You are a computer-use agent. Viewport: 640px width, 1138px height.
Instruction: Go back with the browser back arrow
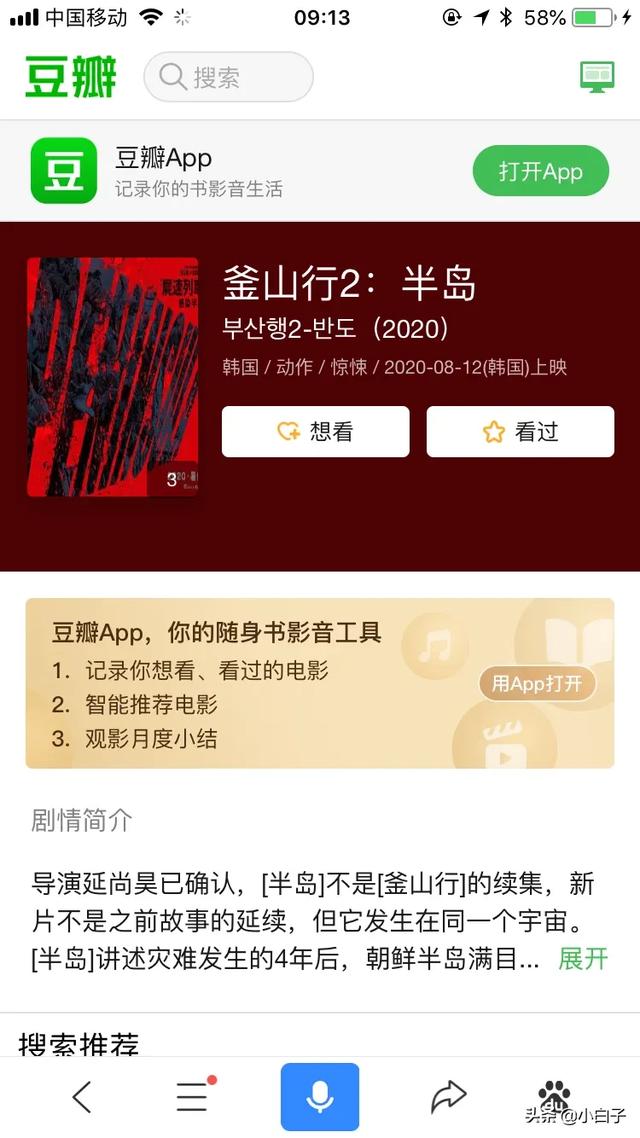(82, 1097)
